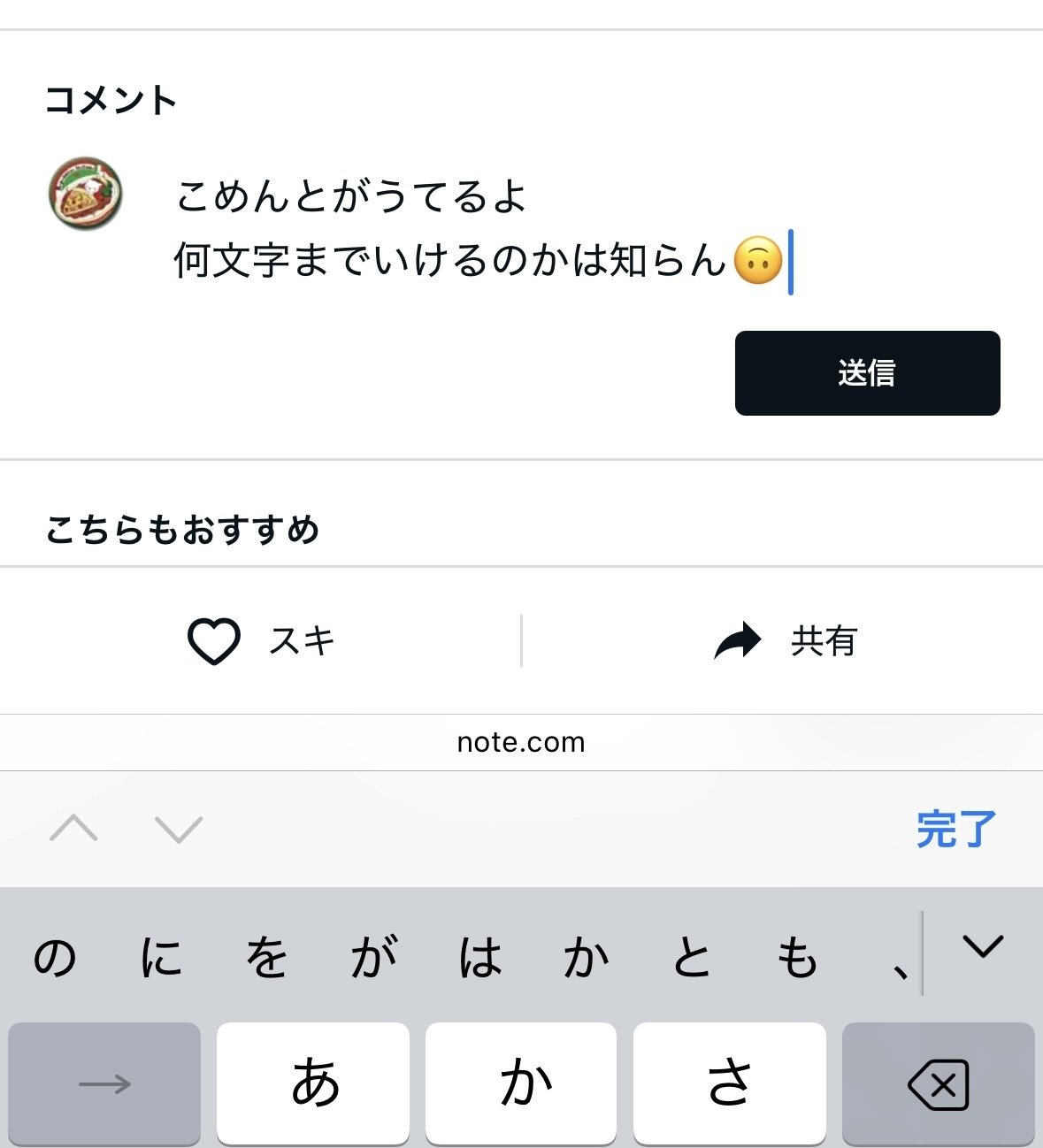Tap the さ key on the keyboard
The image size is (1043, 1148).
727,1083
